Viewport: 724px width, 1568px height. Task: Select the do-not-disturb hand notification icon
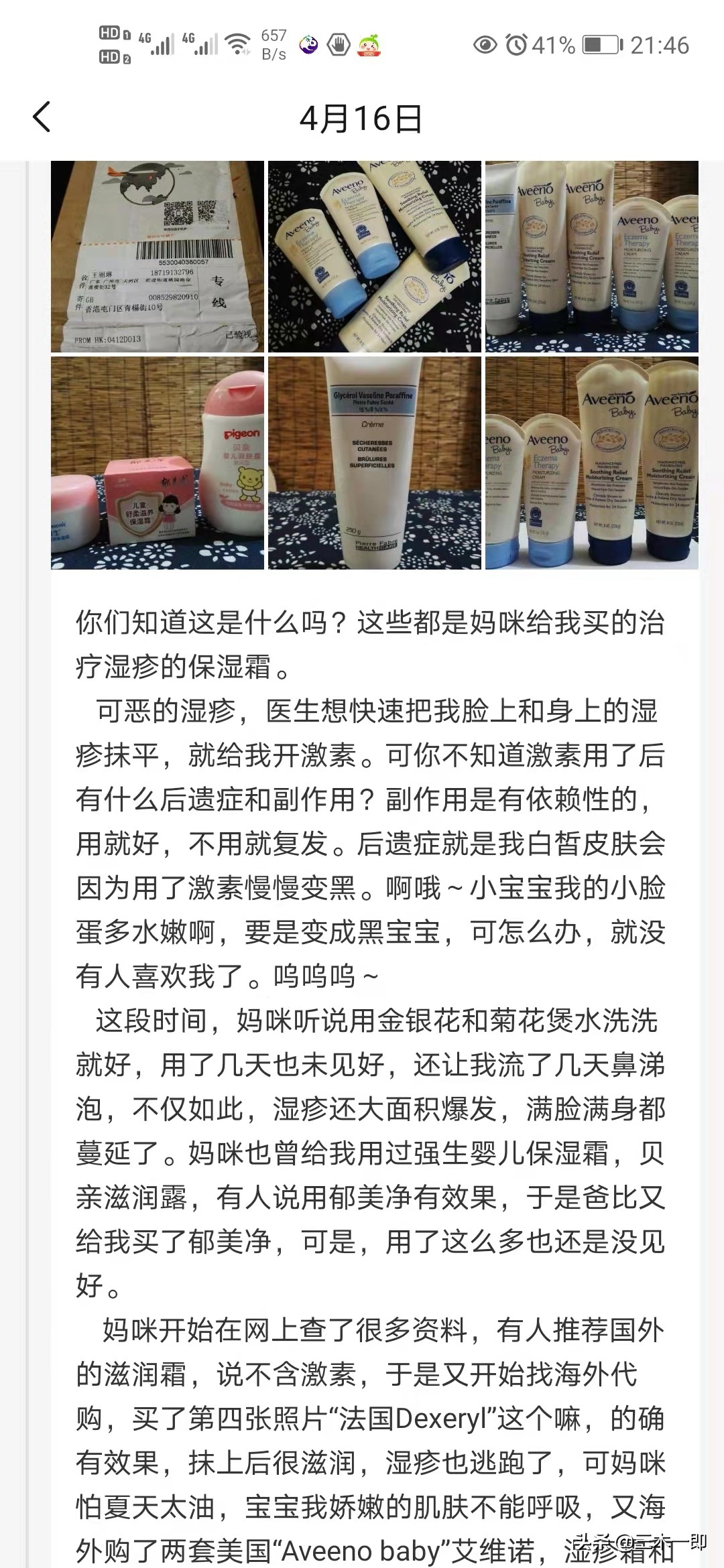[338, 44]
